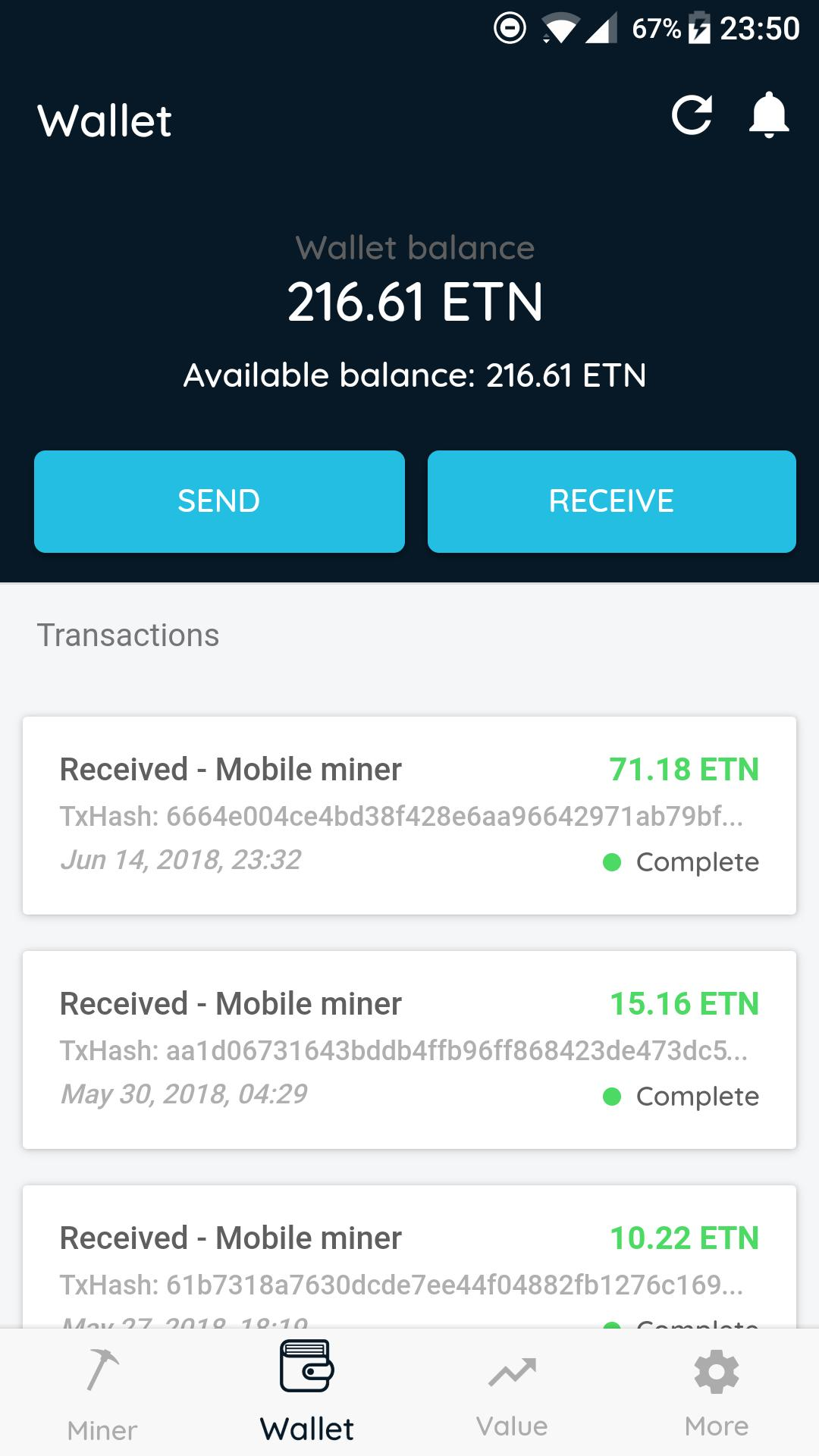Open the notifications bell

[x=769, y=116]
